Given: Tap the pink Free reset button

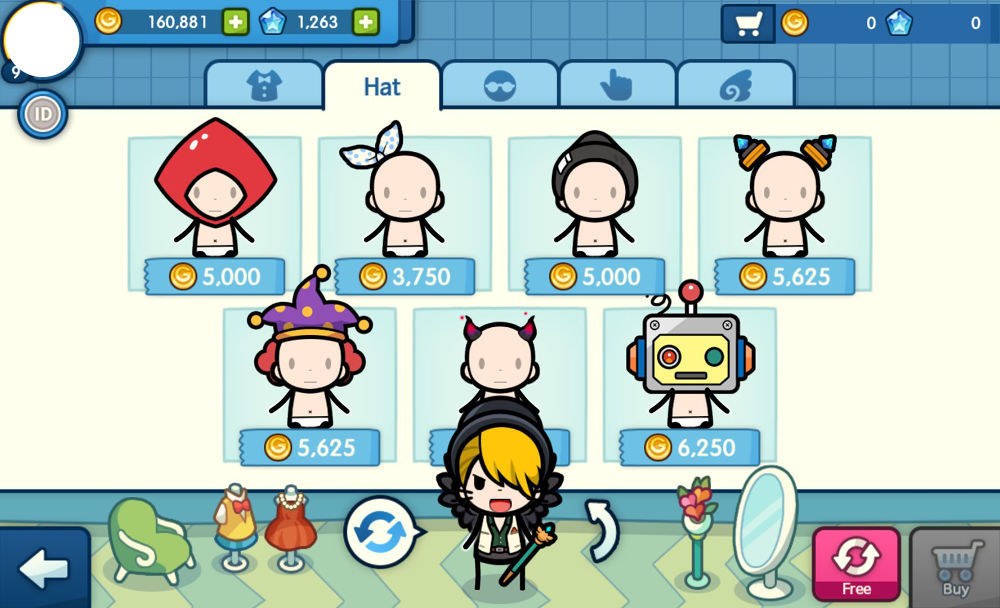Looking at the screenshot, I should click(x=855, y=565).
